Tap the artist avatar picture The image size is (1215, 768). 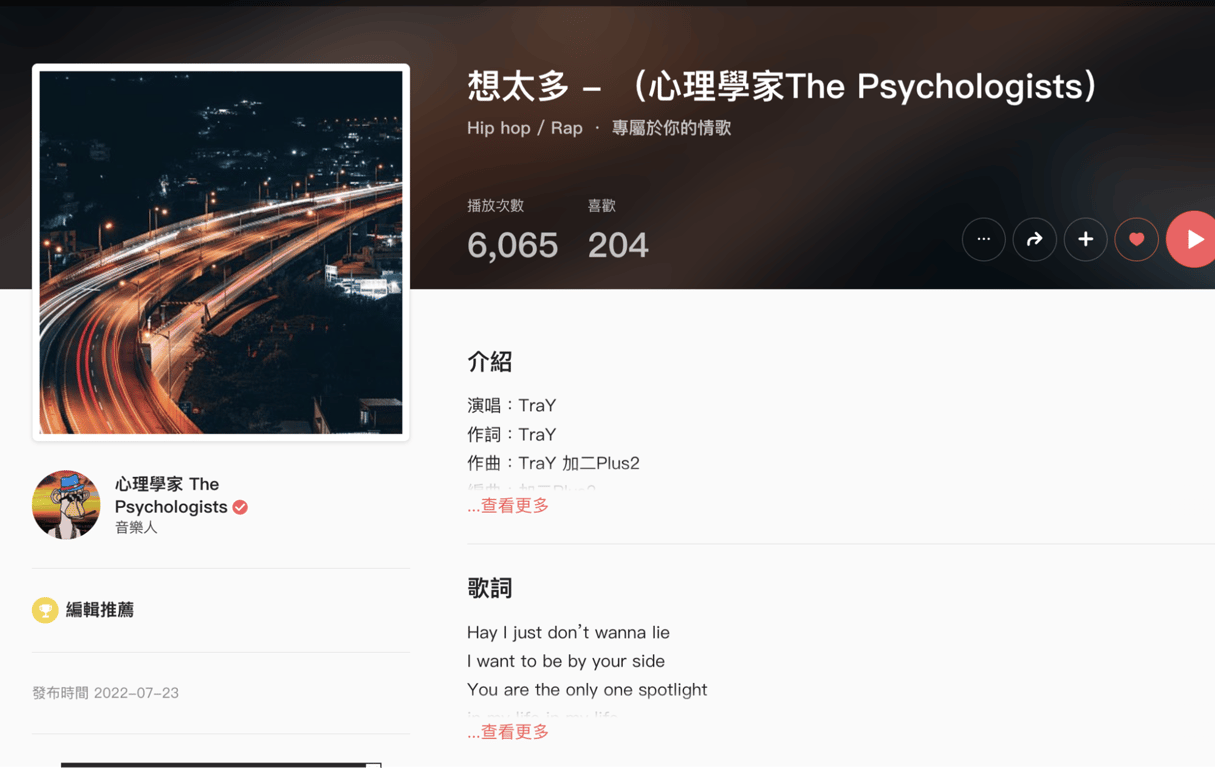coord(66,505)
